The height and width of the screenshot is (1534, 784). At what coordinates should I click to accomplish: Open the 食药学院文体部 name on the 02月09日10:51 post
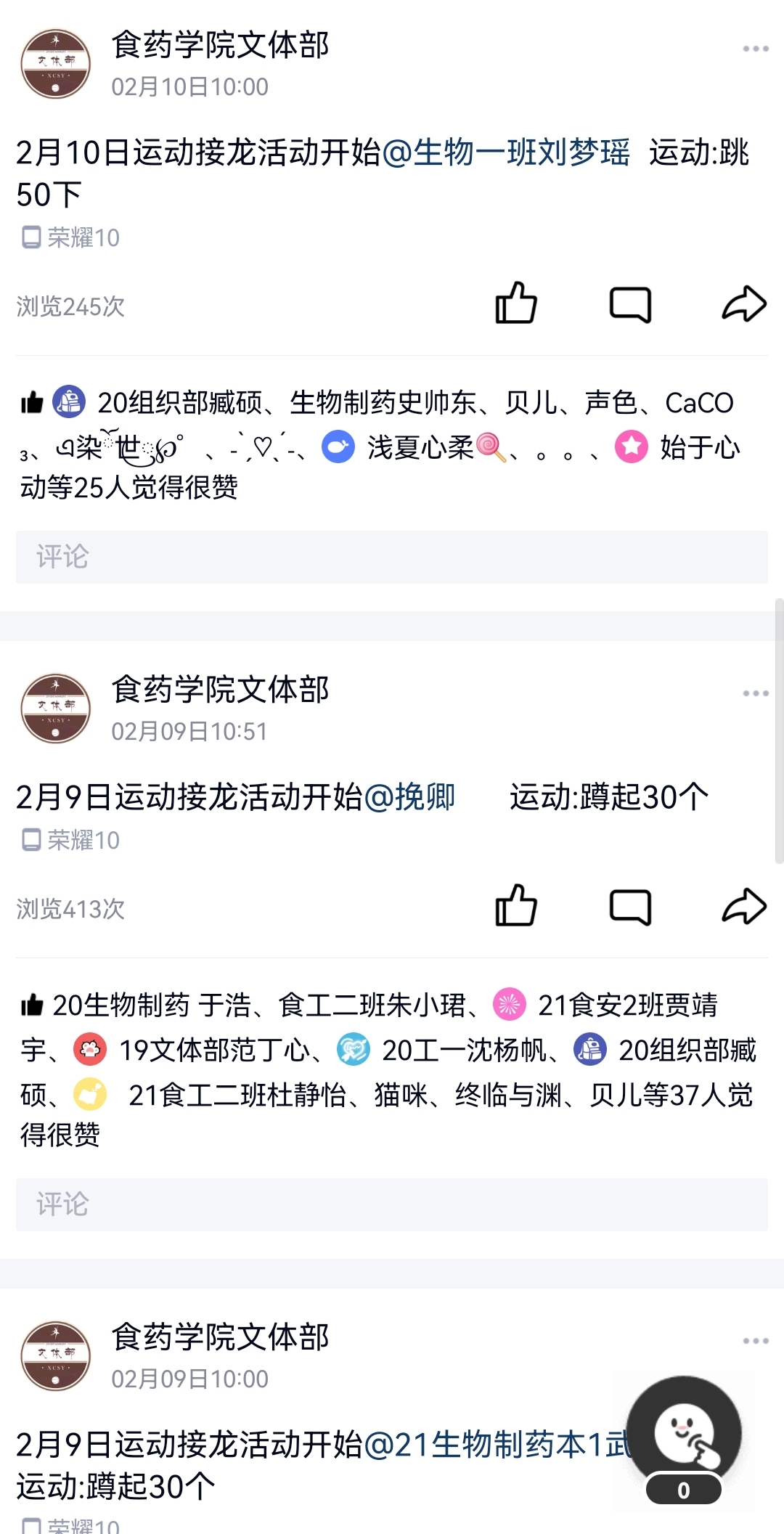[220, 690]
